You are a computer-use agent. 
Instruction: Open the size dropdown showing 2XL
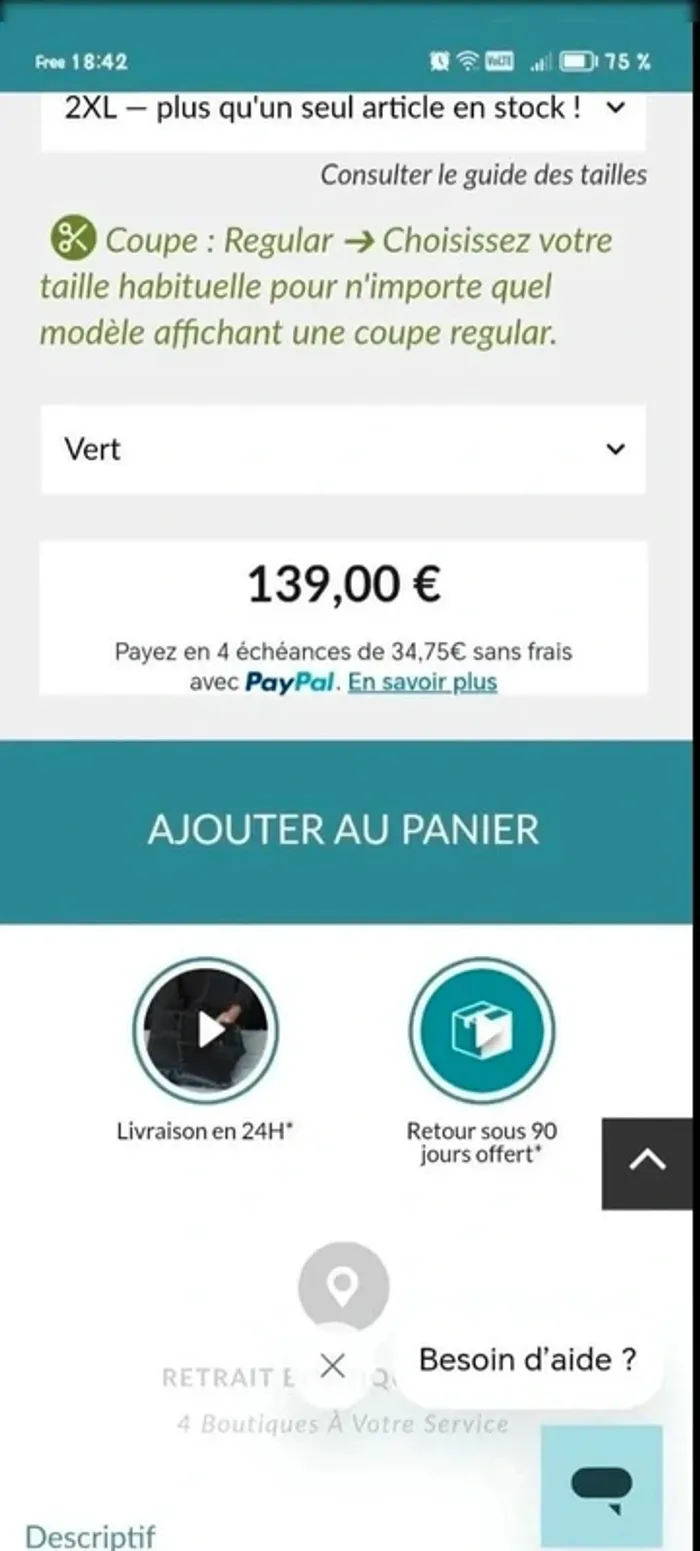click(343, 110)
